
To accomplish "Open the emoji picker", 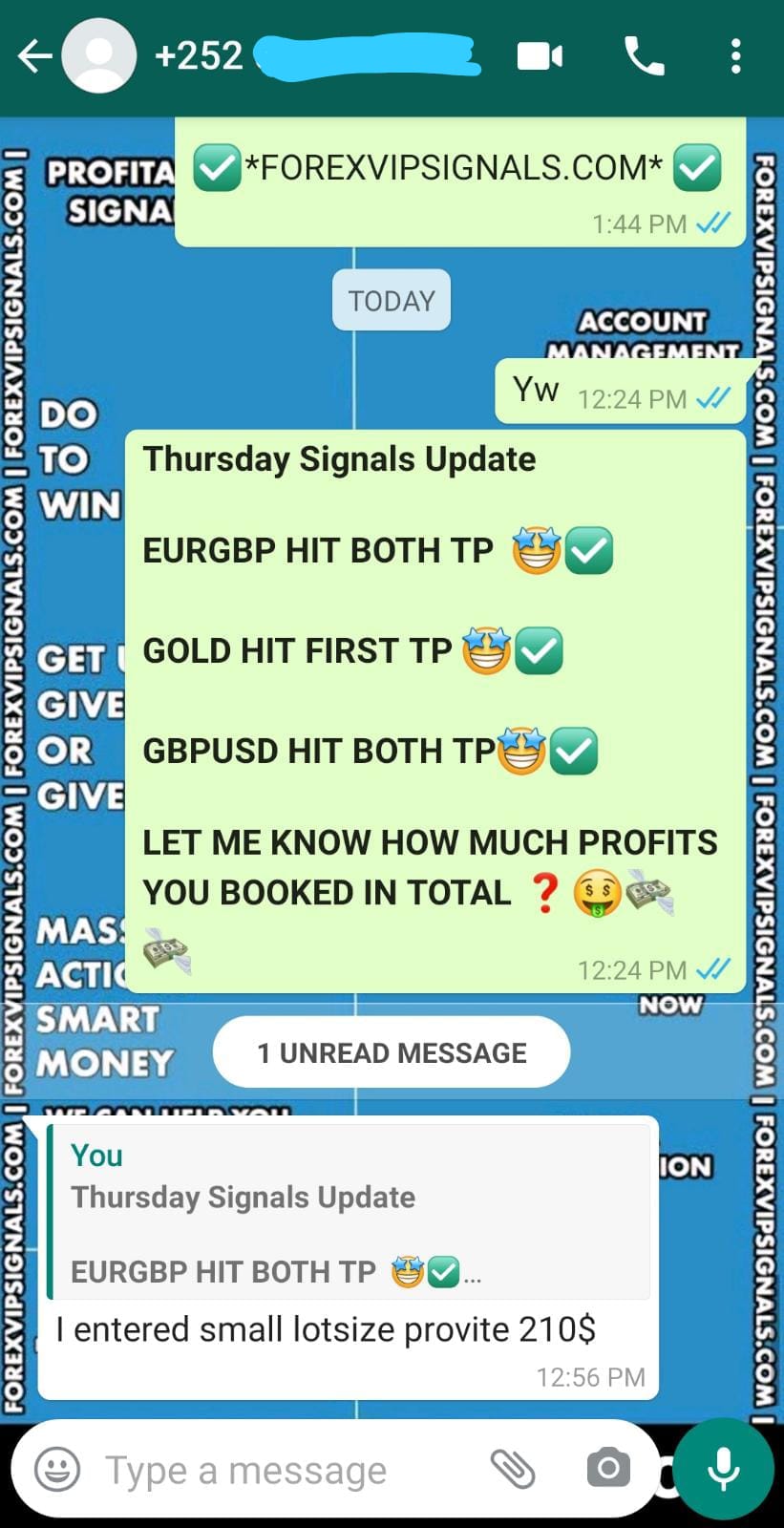I will (x=57, y=1469).
